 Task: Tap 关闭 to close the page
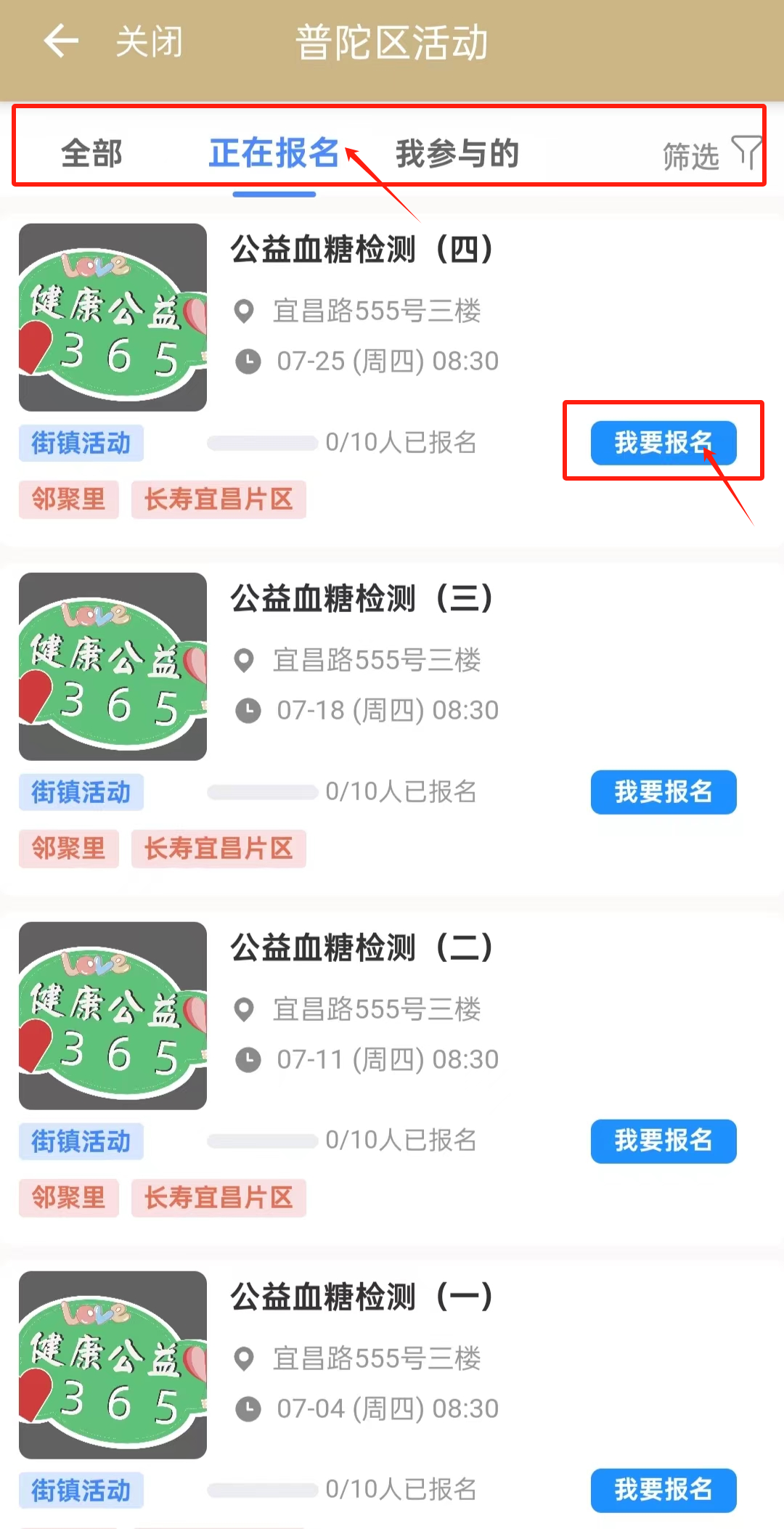click(x=149, y=41)
